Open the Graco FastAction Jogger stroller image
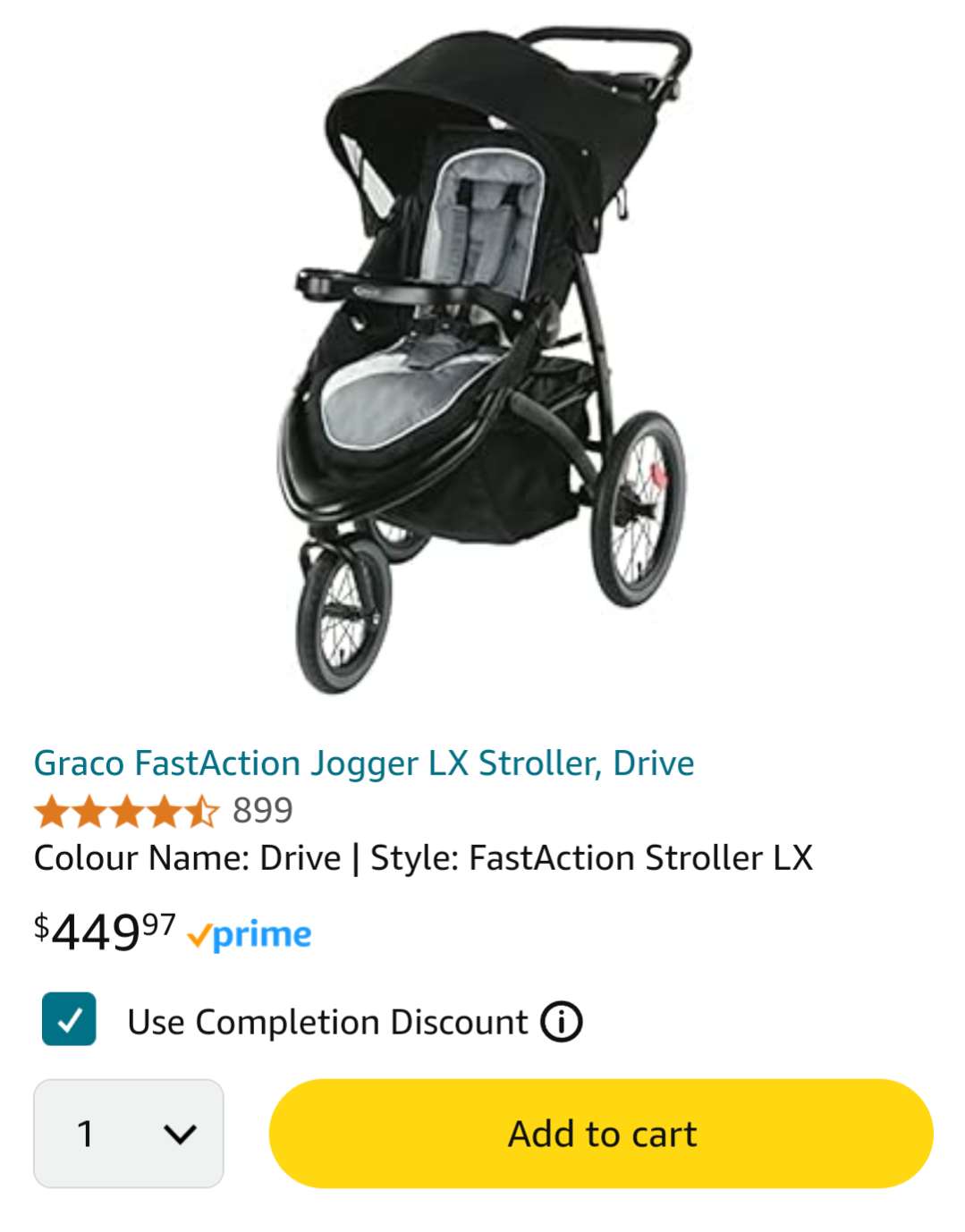Image resolution: width=965 pixels, height=1232 pixels. pyautogui.click(x=483, y=358)
